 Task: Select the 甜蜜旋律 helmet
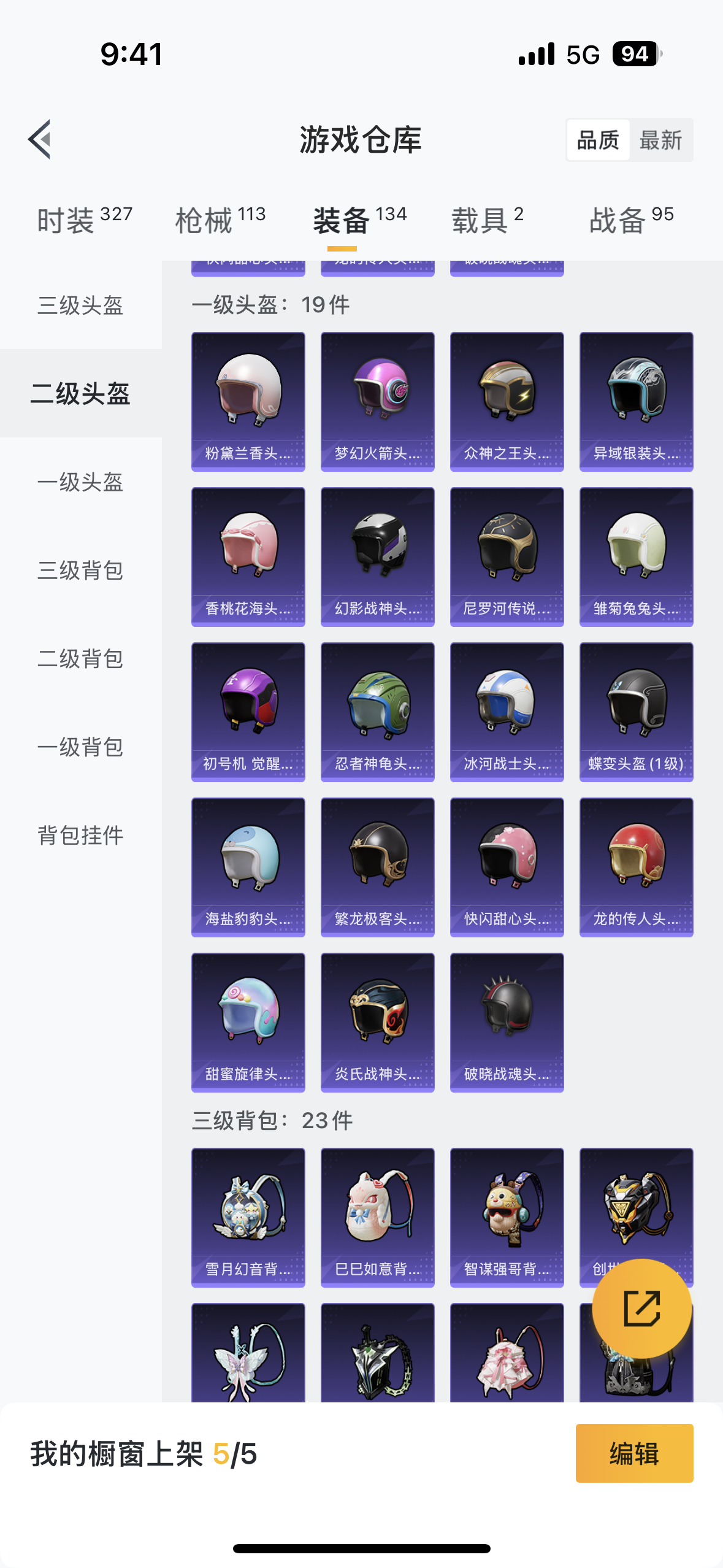click(x=248, y=1023)
